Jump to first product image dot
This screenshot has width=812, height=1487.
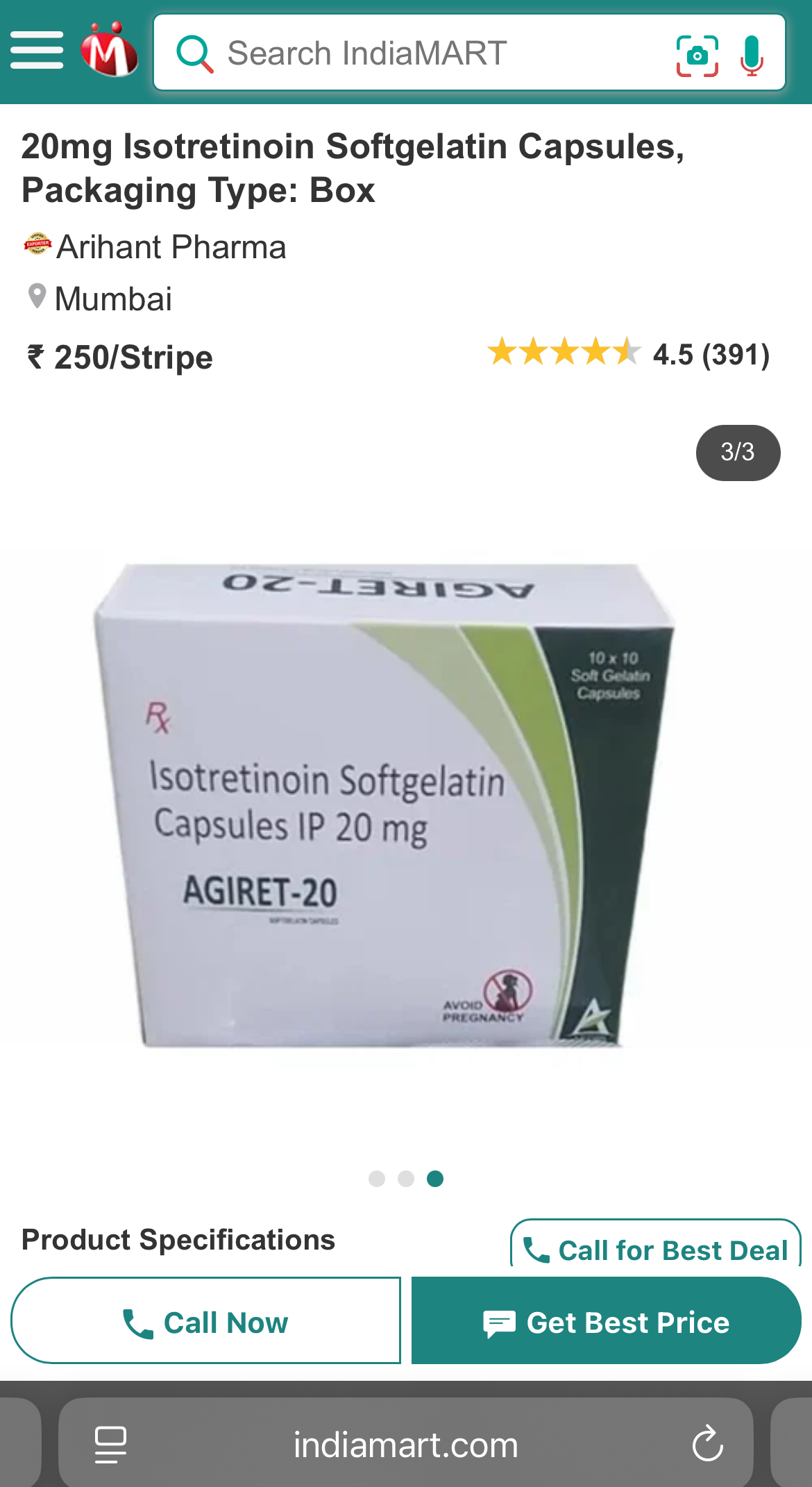pyautogui.click(x=377, y=1179)
